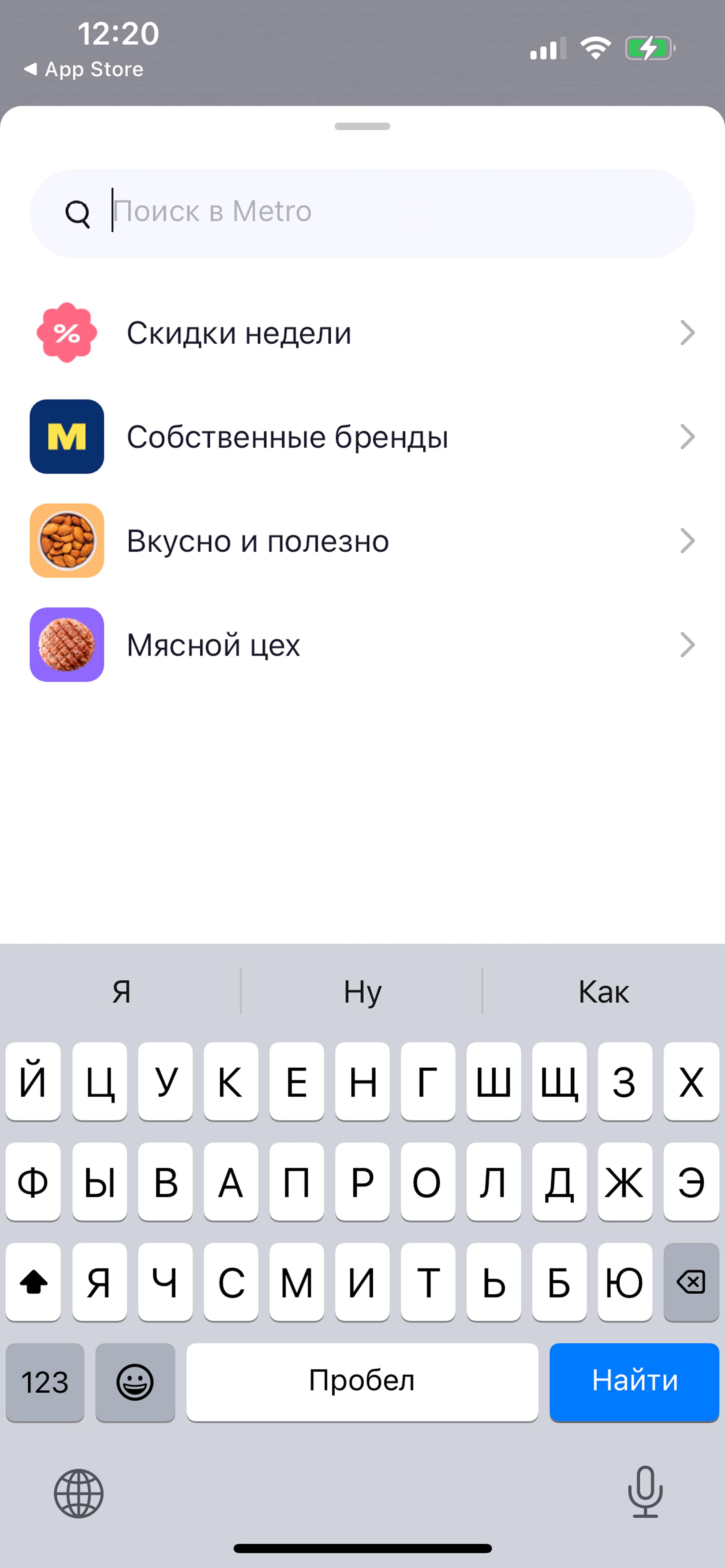725x1568 pixels.
Task: Open Вкусно и полезно category
Action: coord(362,541)
